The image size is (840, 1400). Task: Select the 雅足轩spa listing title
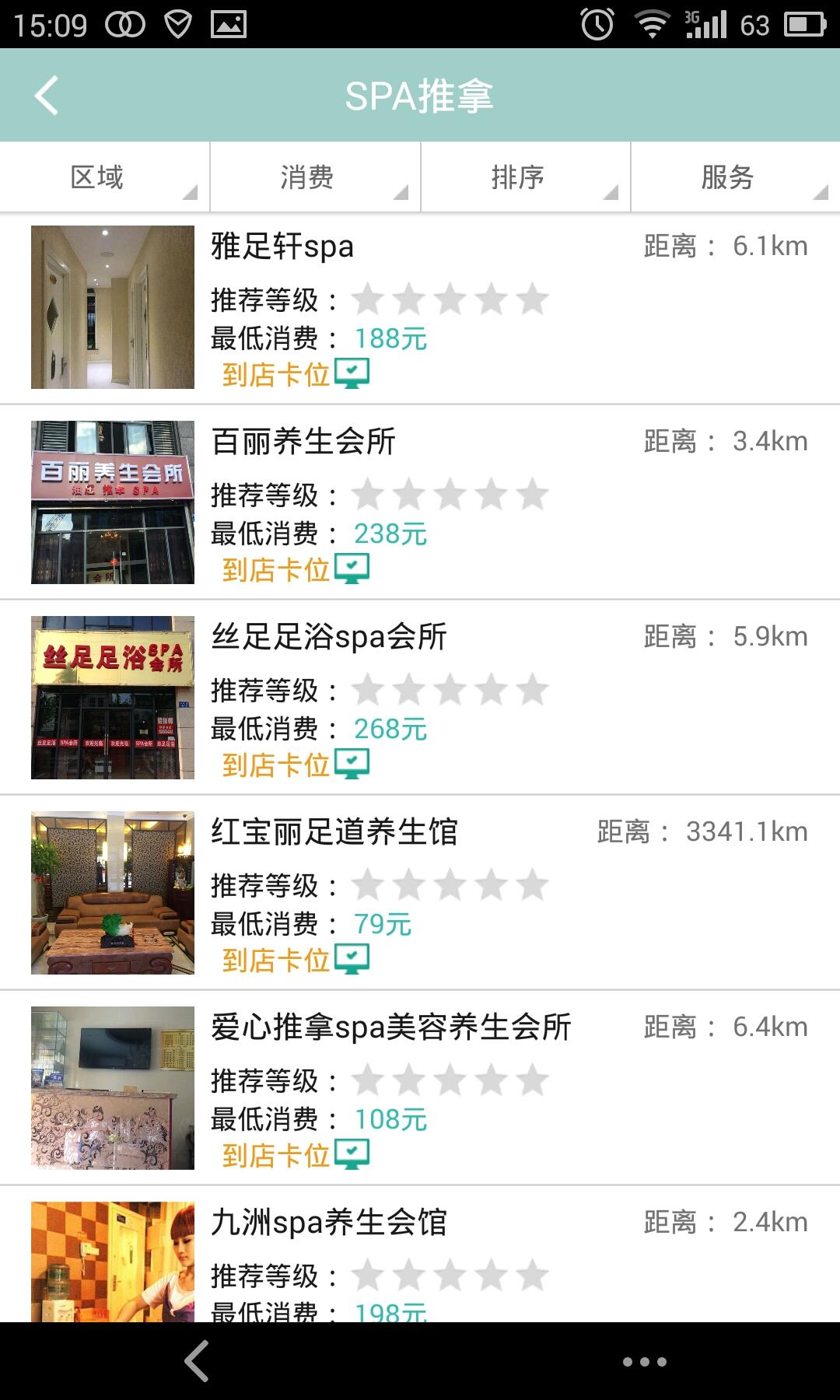pyautogui.click(x=282, y=247)
